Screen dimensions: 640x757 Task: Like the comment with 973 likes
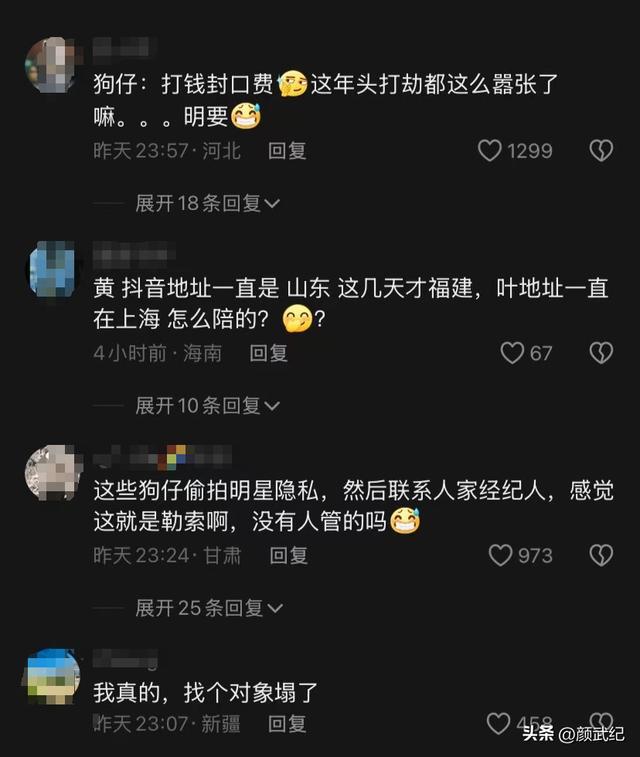(500, 555)
